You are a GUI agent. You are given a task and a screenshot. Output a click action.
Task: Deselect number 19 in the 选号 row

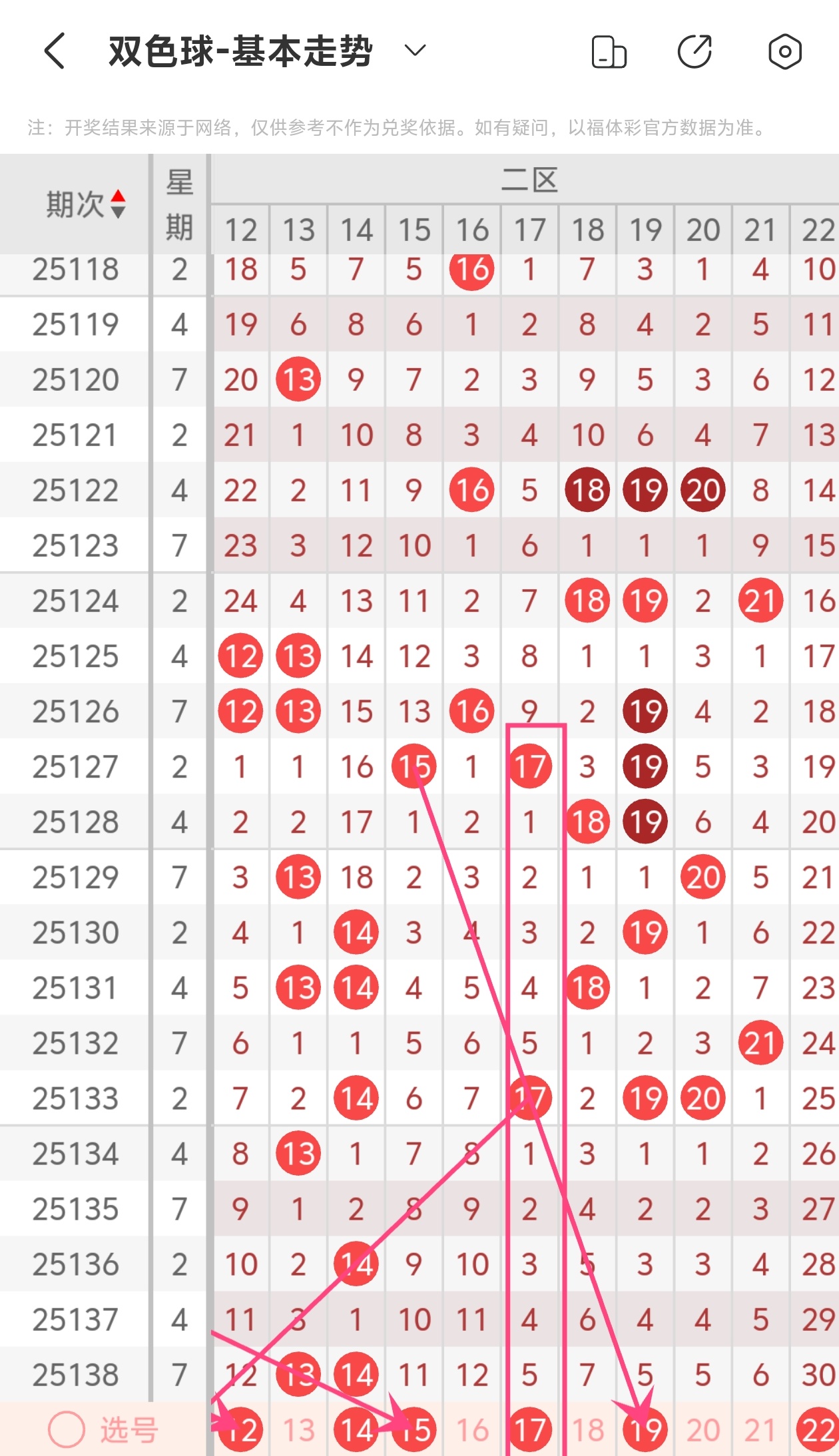click(645, 1429)
